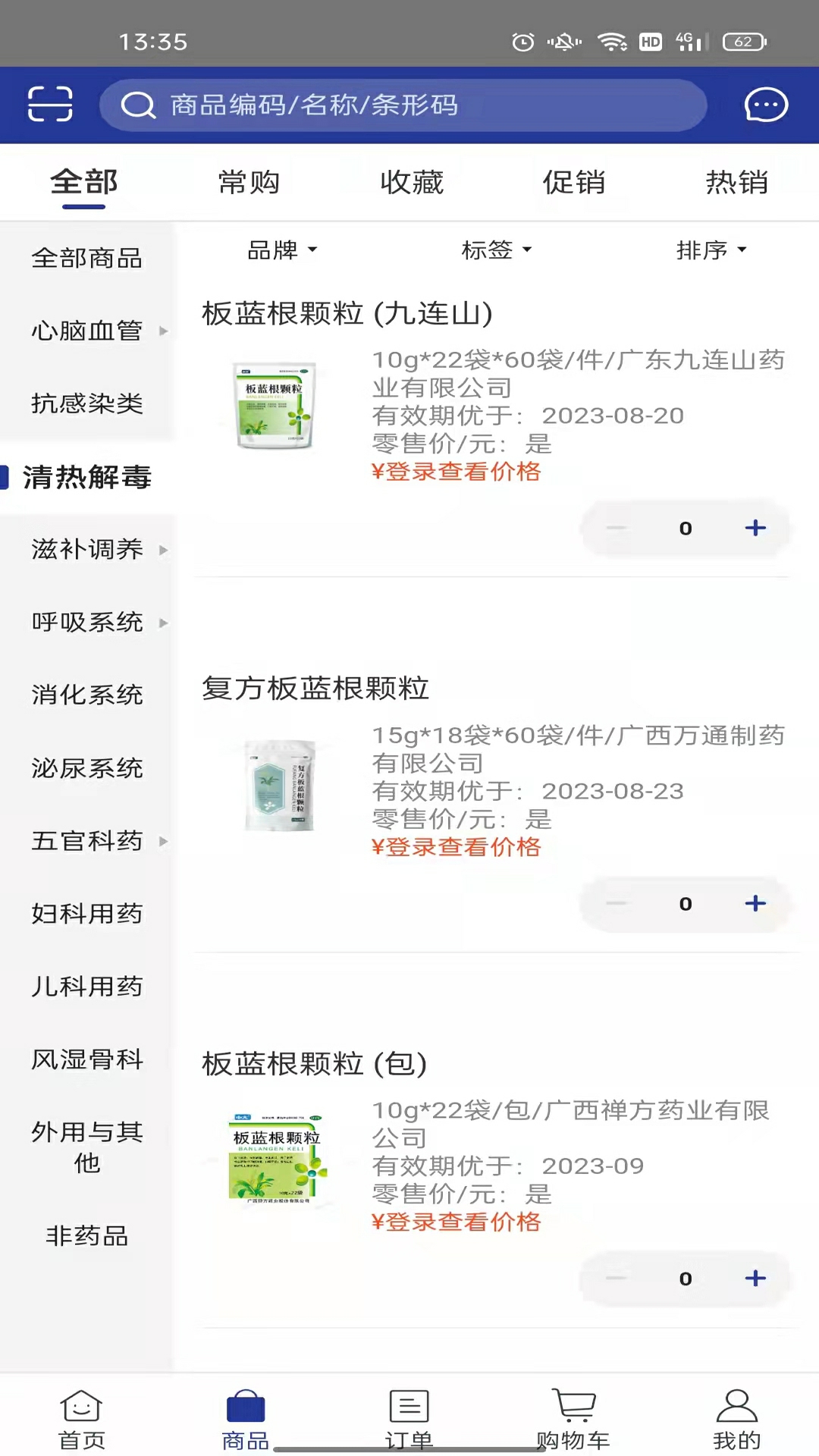The width and height of the screenshot is (819, 1456).
Task: Add one 复方板蓝根颗粒 with plus button
Action: (755, 903)
